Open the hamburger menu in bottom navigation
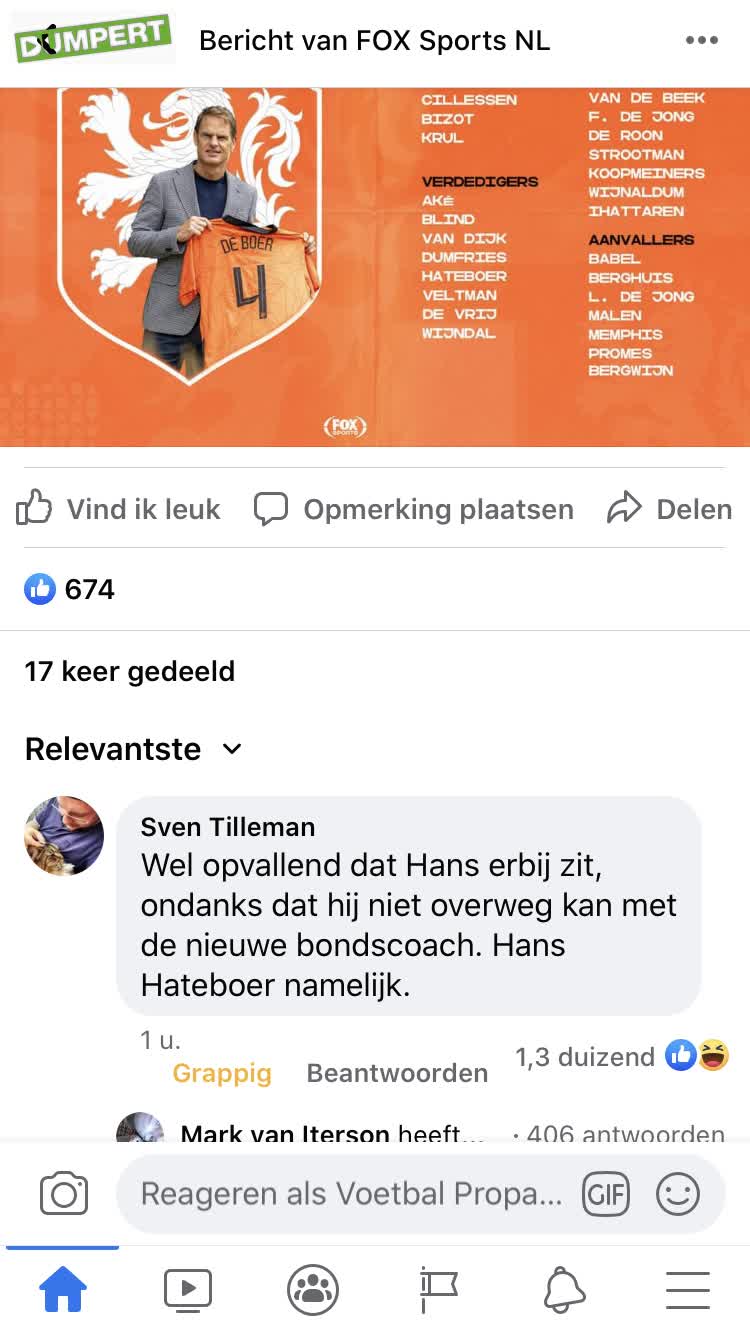 coord(687,1289)
